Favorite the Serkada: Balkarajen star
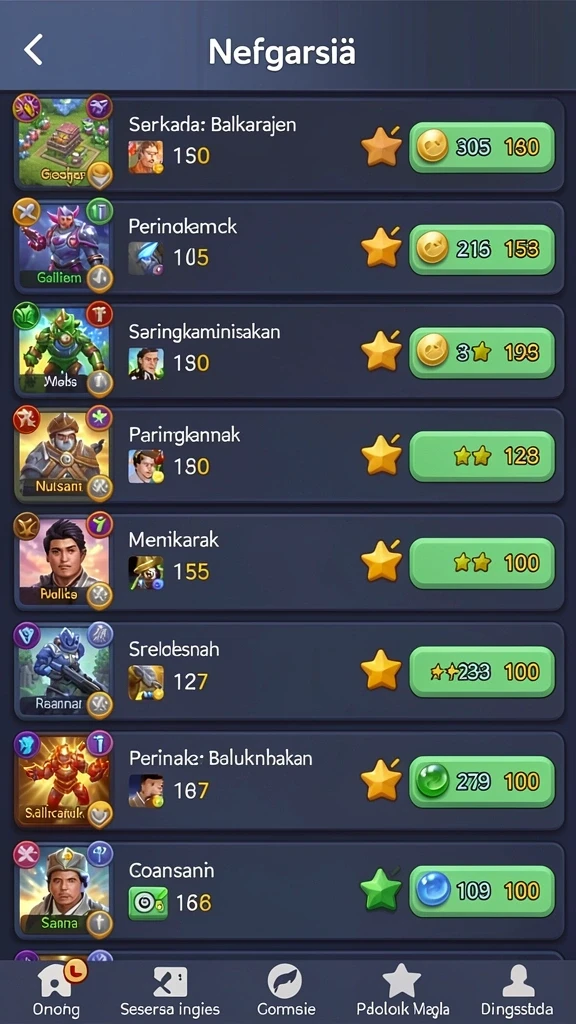The width and height of the screenshot is (576, 1024). tap(381, 147)
